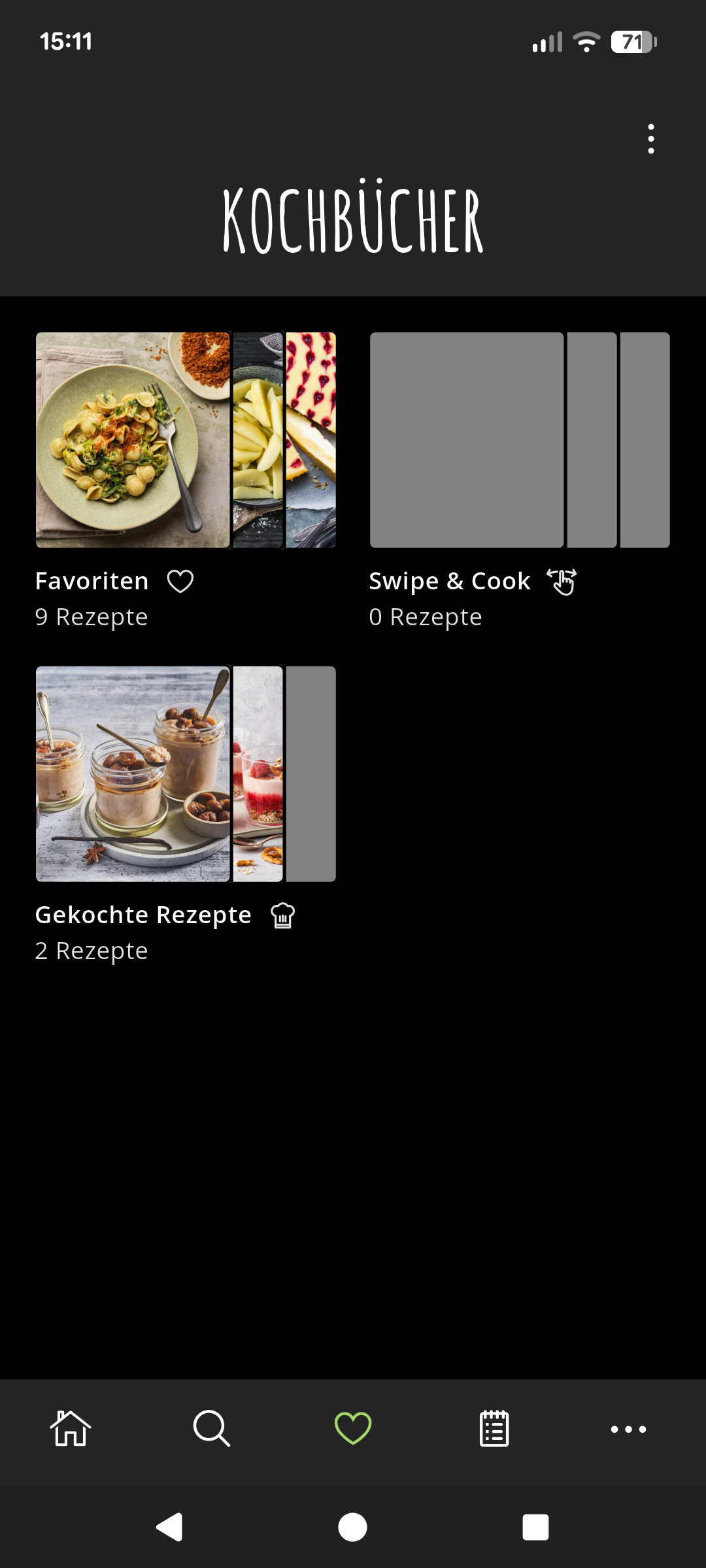Tap the green heart favorites icon
706x1568 pixels.
[352, 1428]
